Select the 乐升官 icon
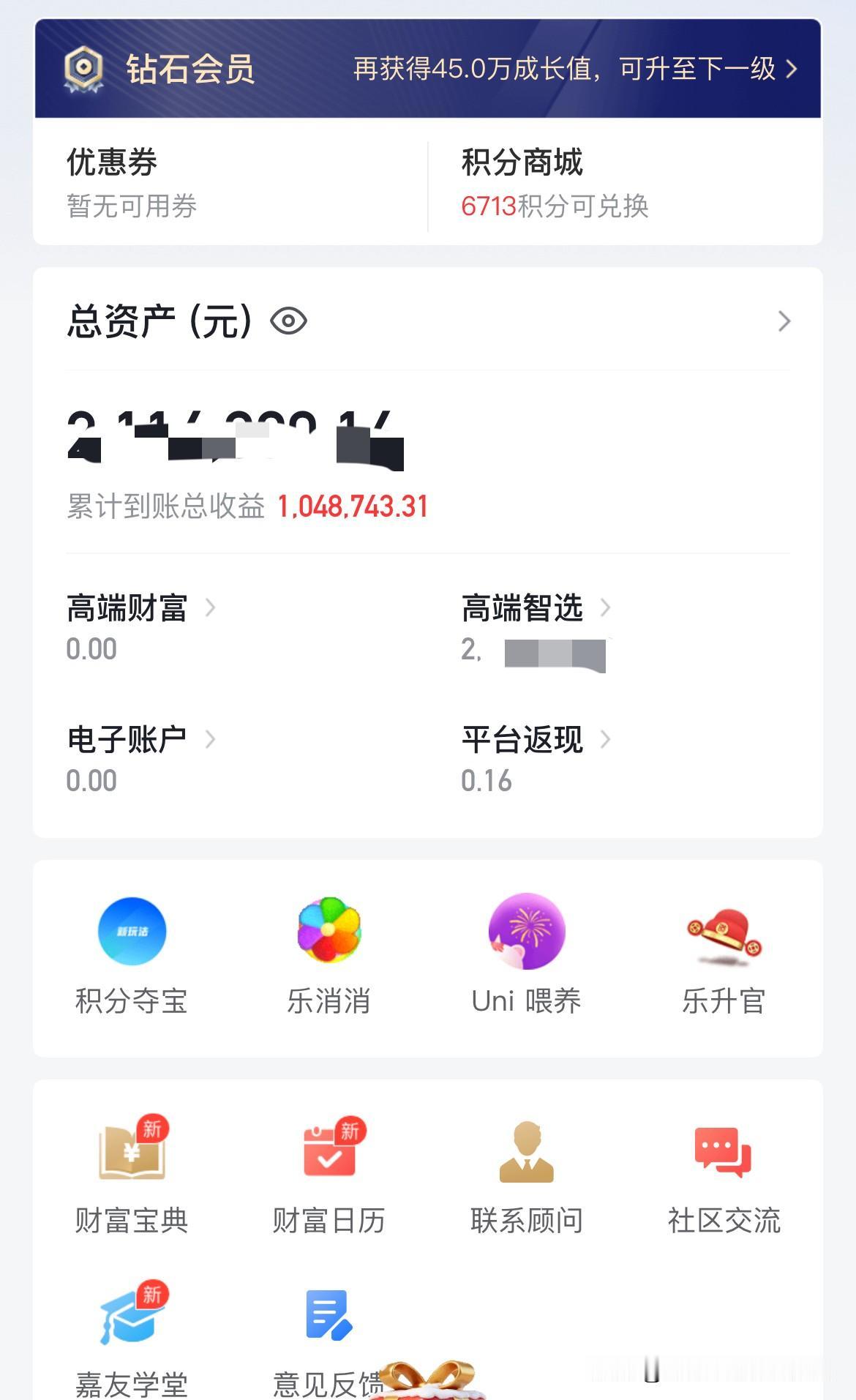This screenshot has height=1400, width=856. pyautogui.click(x=724, y=931)
